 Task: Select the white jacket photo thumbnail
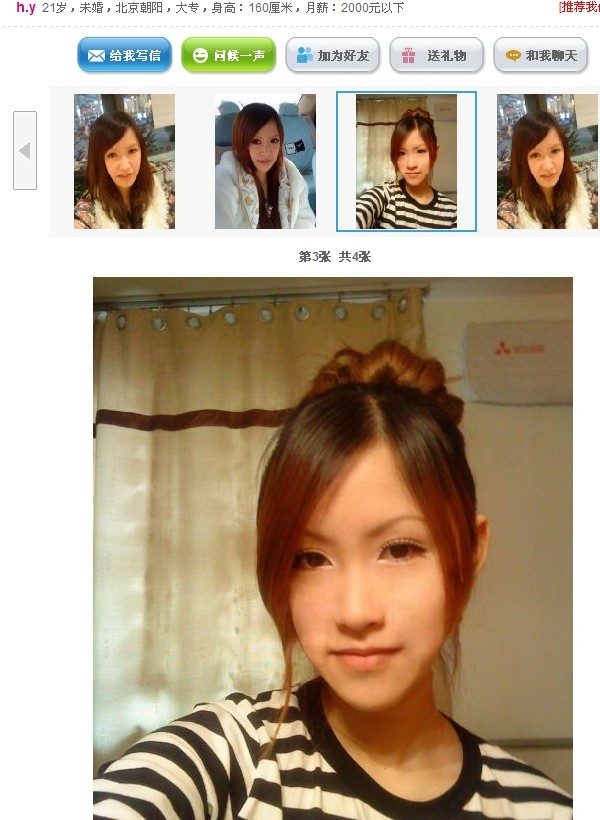pyautogui.click(x=265, y=161)
